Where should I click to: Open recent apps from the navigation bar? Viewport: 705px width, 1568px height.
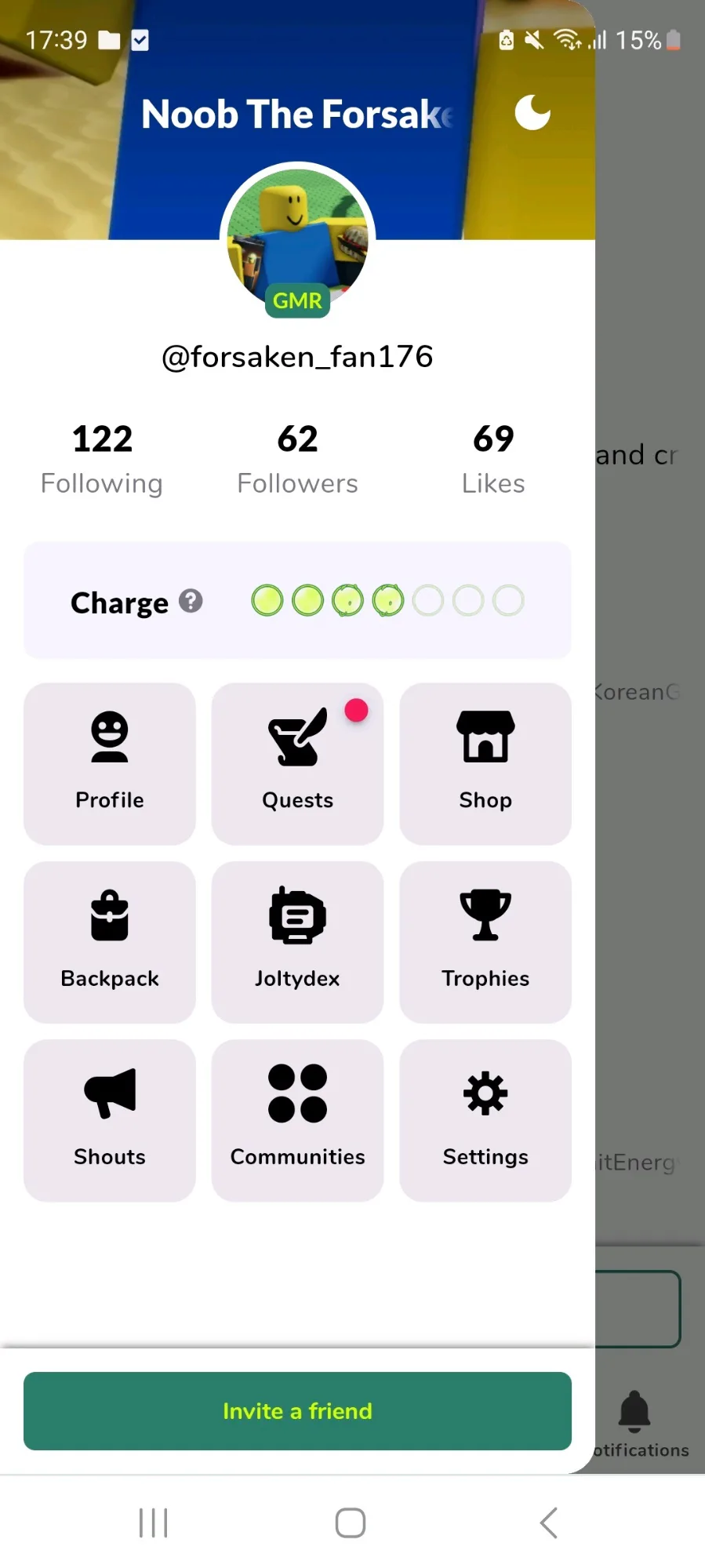coord(154,1523)
